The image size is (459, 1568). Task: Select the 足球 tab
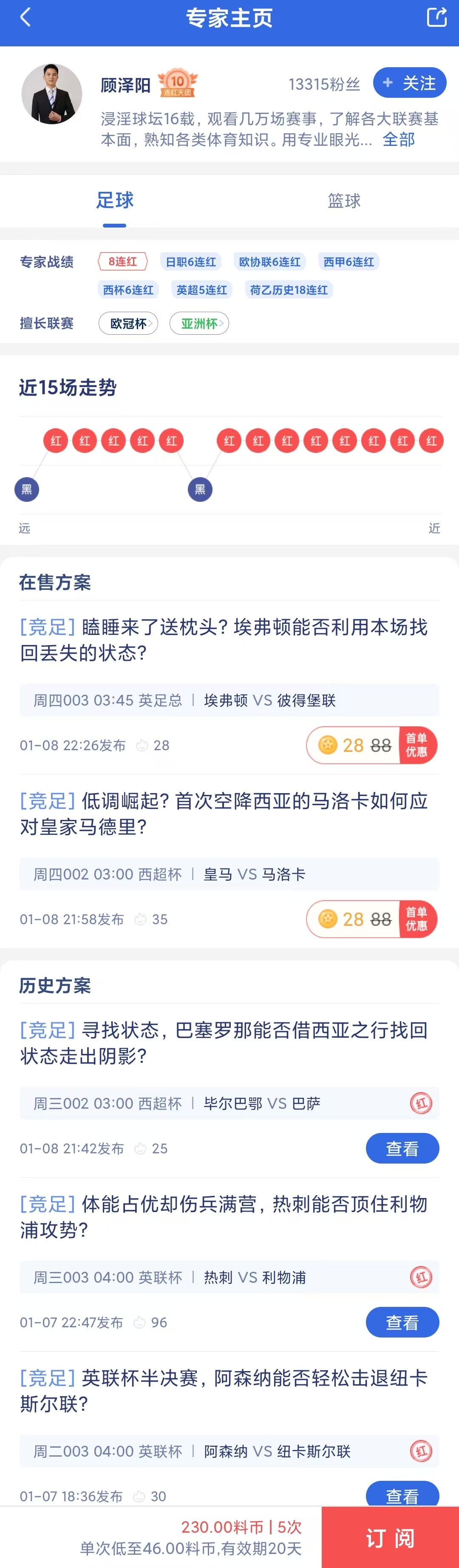pyautogui.click(x=114, y=200)
